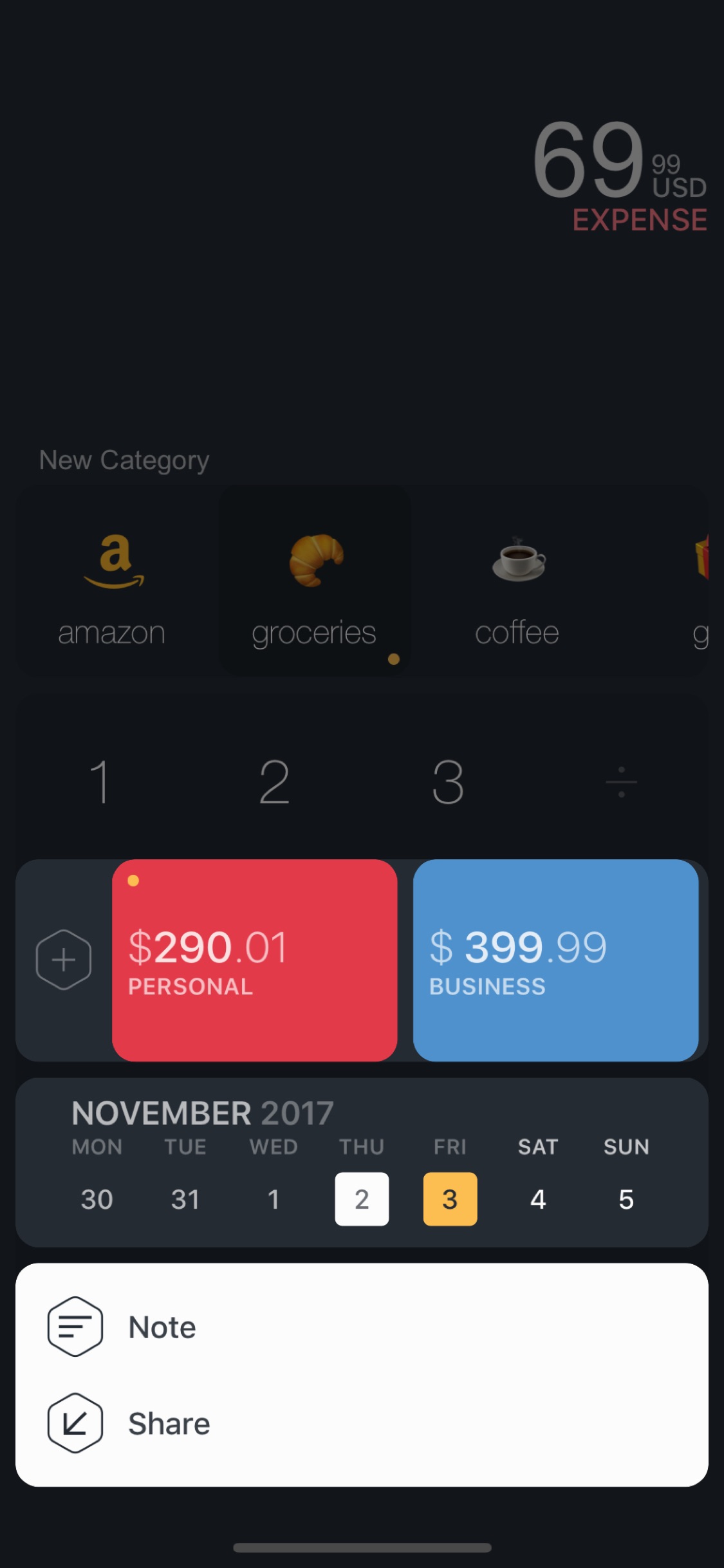Image resolution: width=724 pixels, height=1568 pixels.
Task: Open the Share option
Action: click(x=167, y=1423)
